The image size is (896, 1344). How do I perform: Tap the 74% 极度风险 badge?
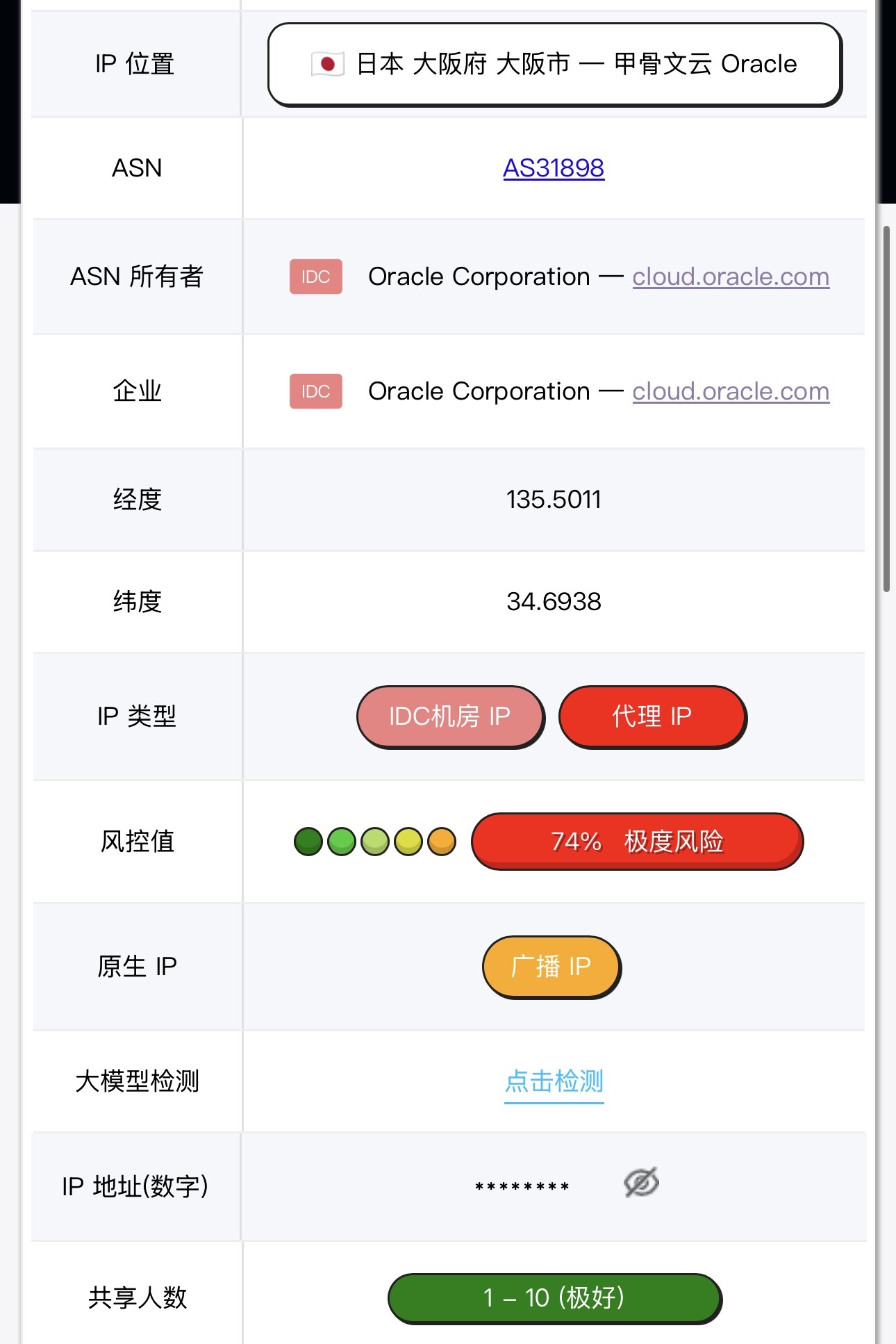click(x=637, y=841)
